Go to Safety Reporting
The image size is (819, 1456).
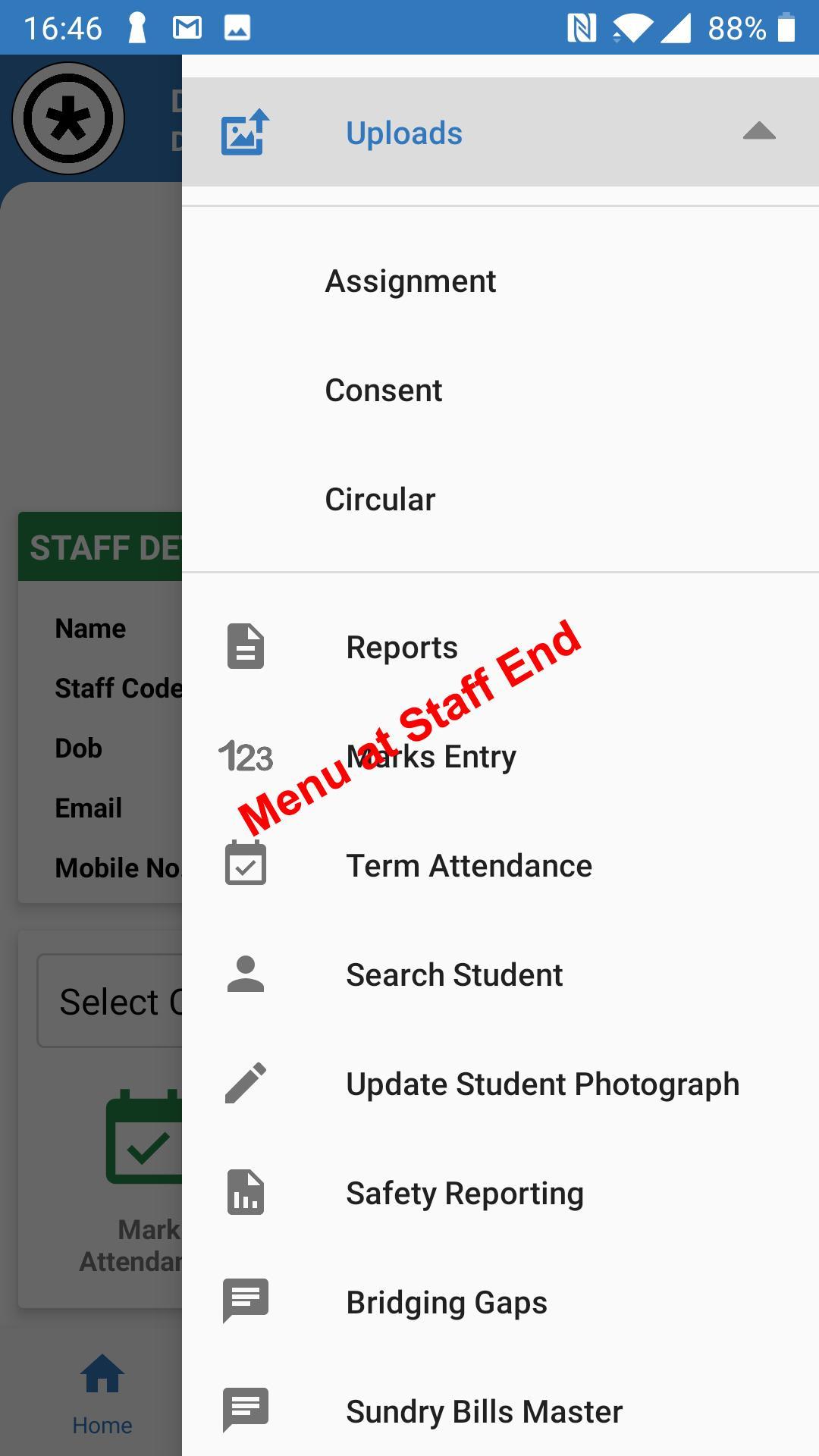pyautogui.click(x=465, y=1194)
